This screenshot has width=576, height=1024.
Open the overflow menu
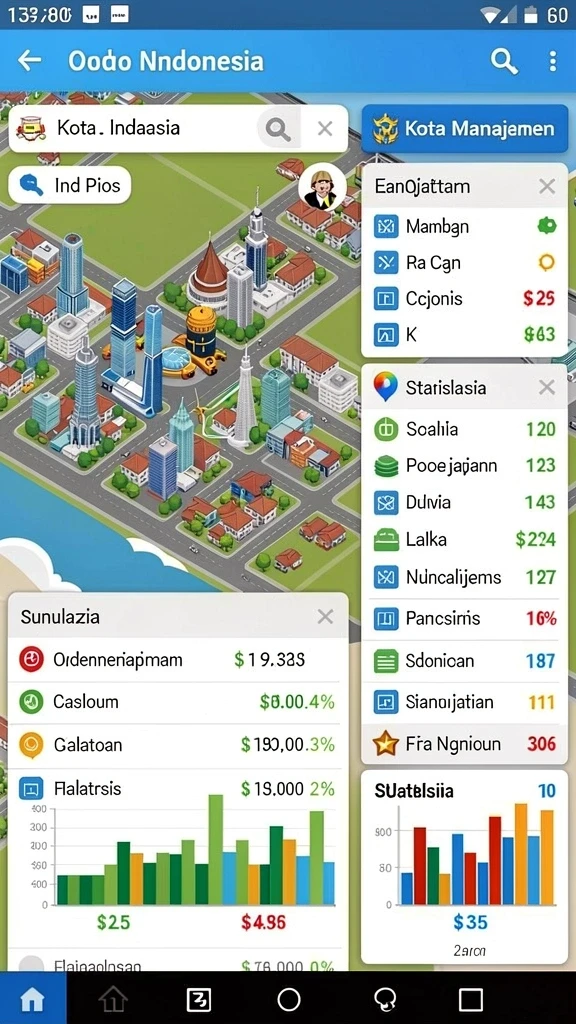coord(553,61)
